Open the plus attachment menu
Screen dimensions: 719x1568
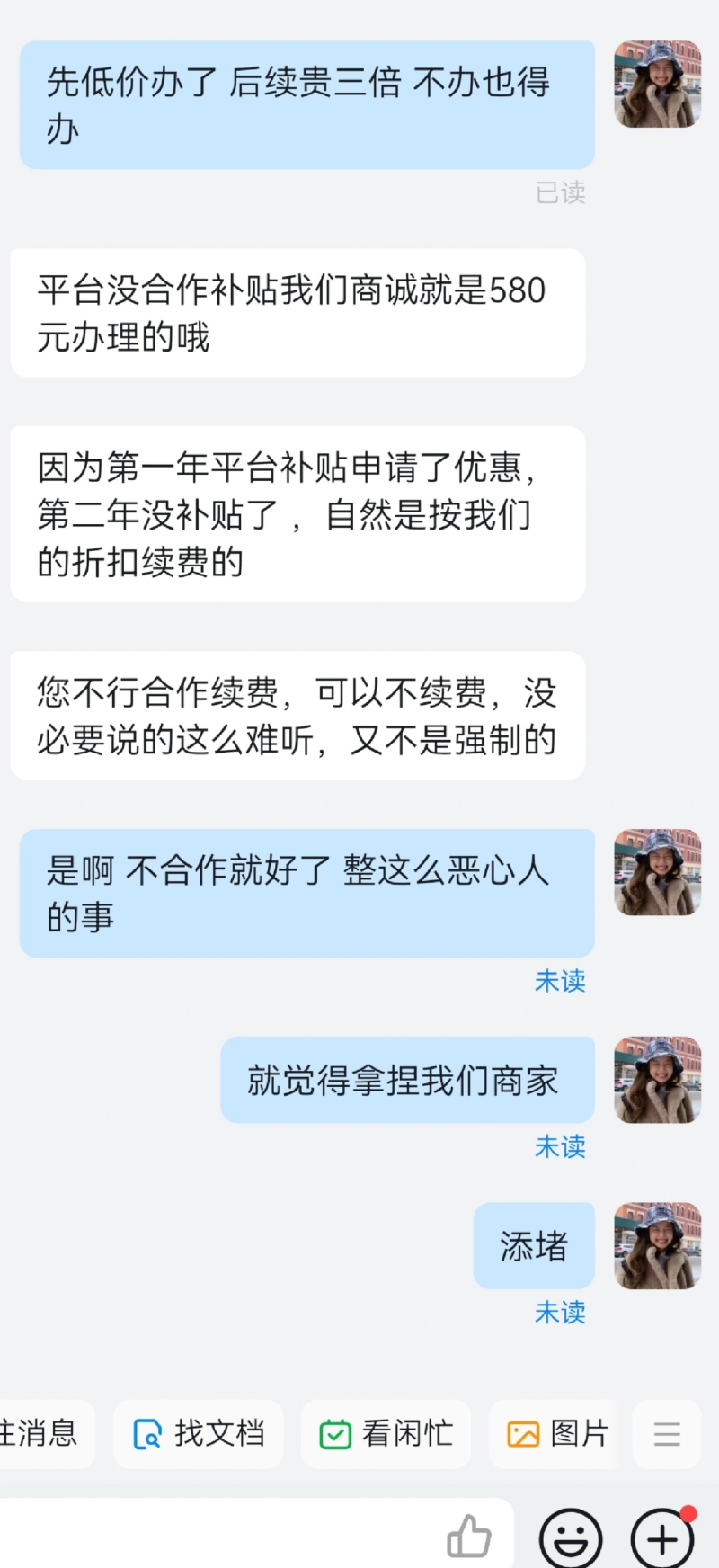click(662, 1538)
